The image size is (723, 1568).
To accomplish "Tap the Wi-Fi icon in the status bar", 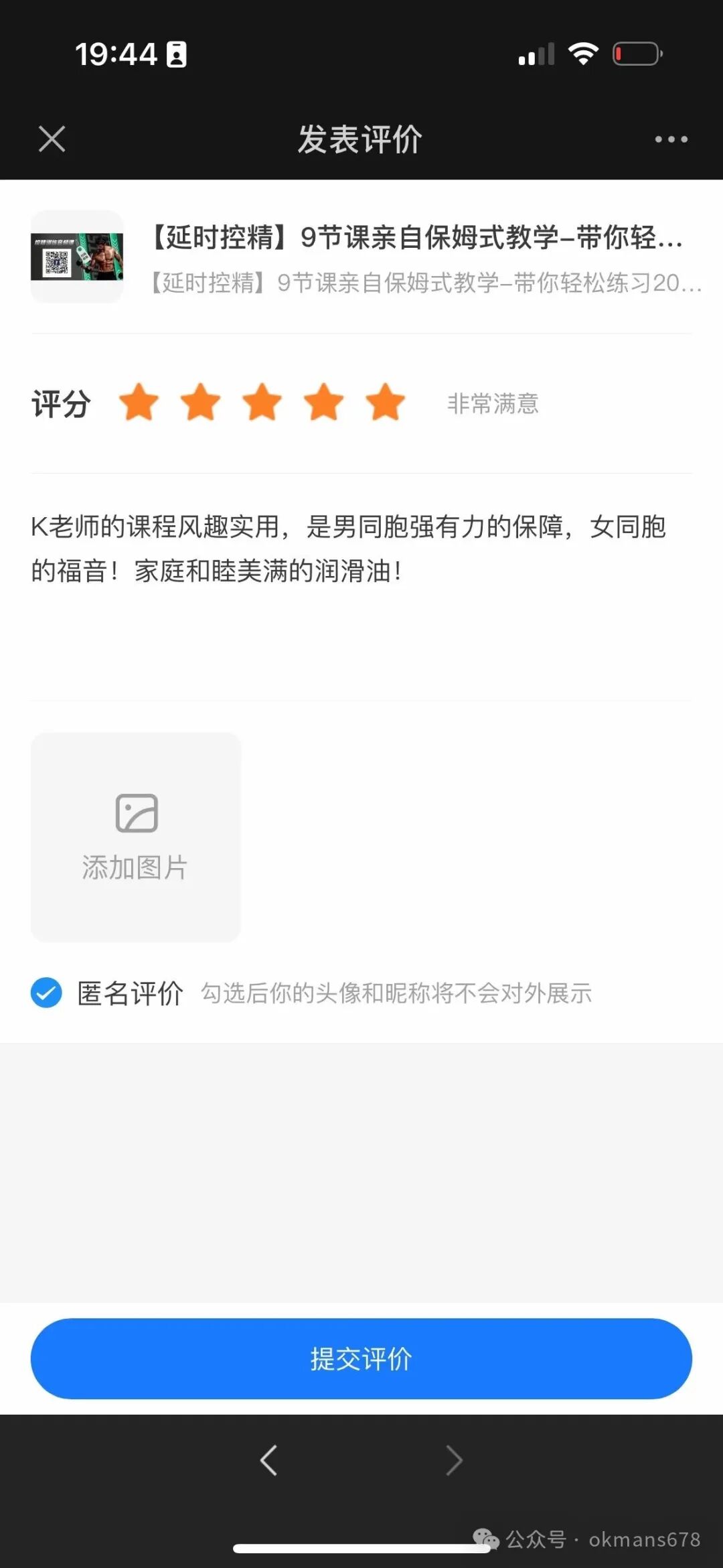I will coord(584,54).
